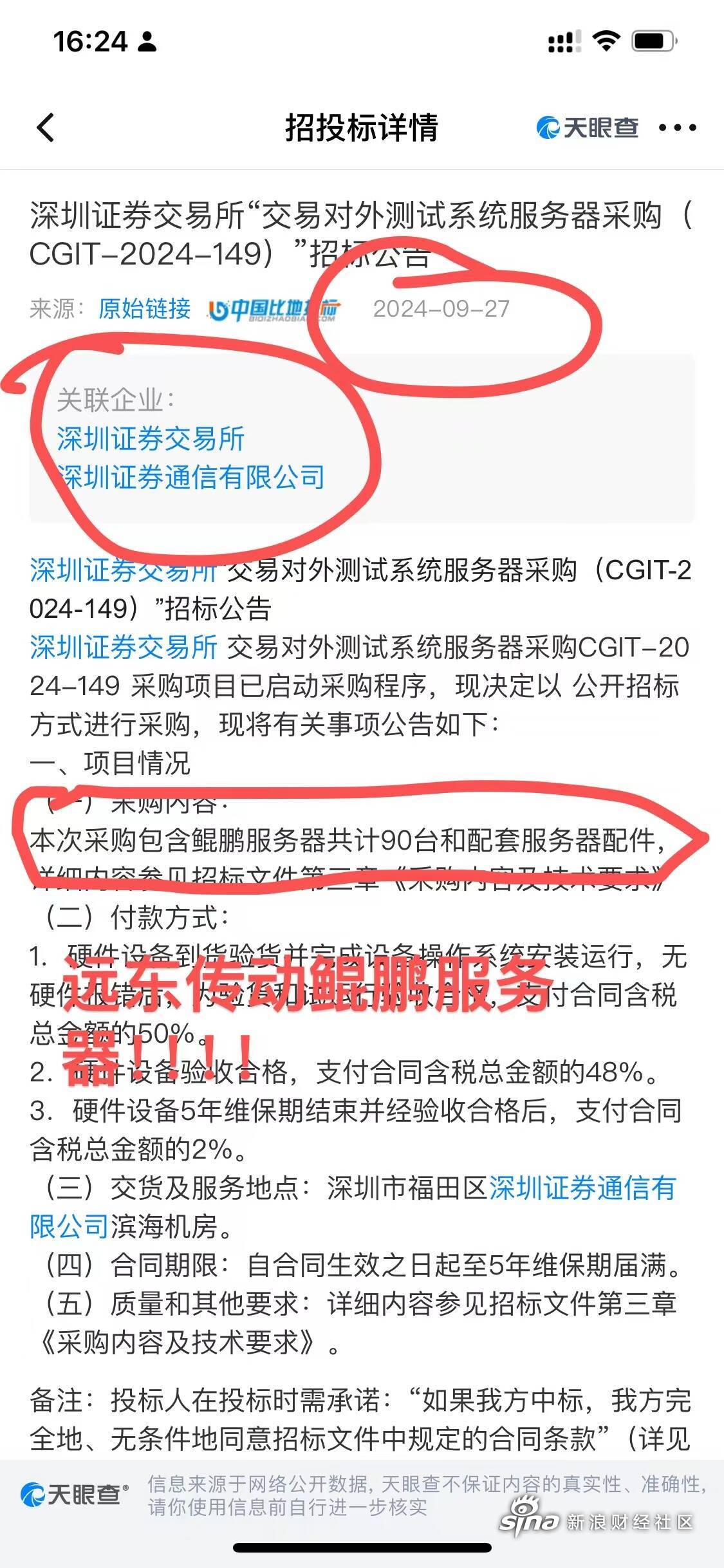
Task: Open the 原始链接 source link
Action: (143, 311)
